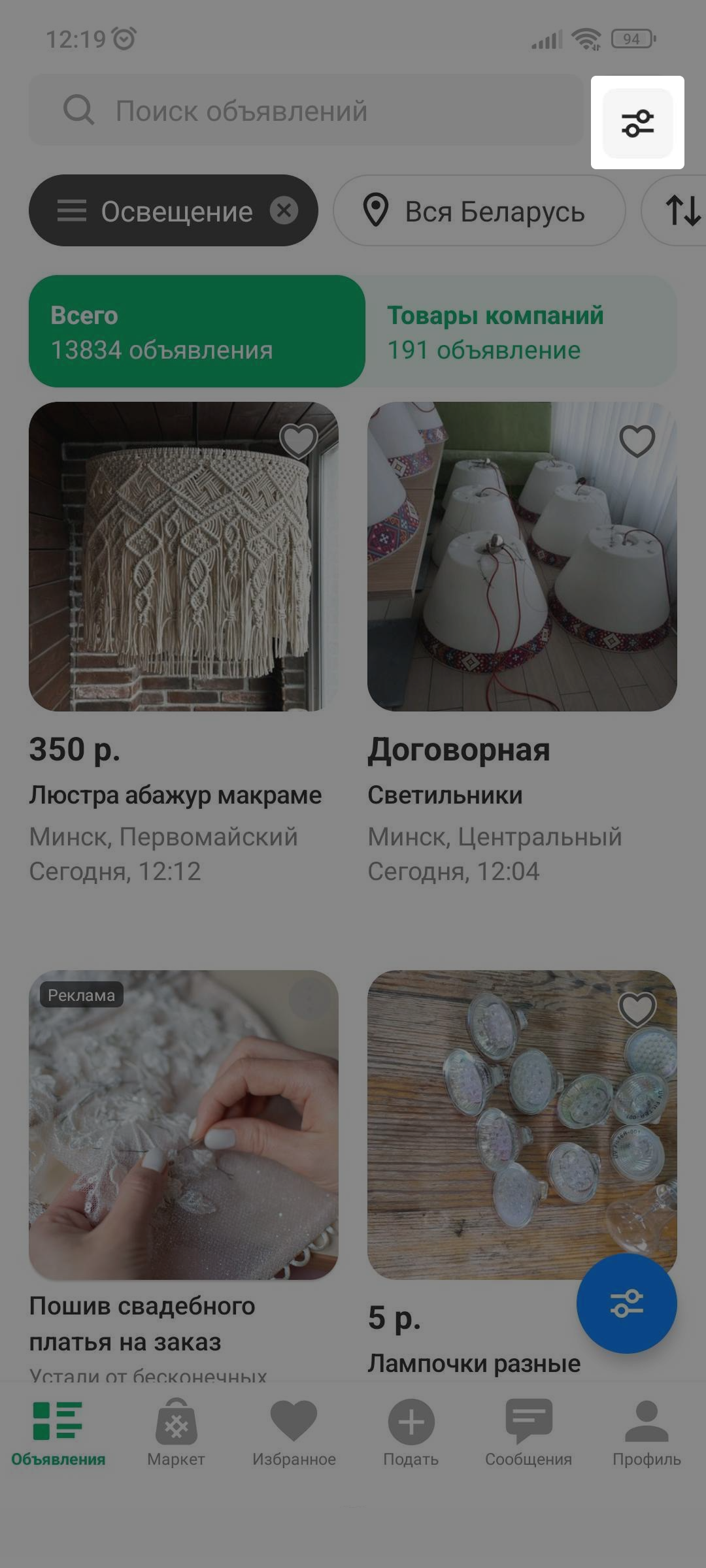The image size is (706, 1568).
Task: Tap the Поиск объявлений search field
Action: tap(306, 110)
